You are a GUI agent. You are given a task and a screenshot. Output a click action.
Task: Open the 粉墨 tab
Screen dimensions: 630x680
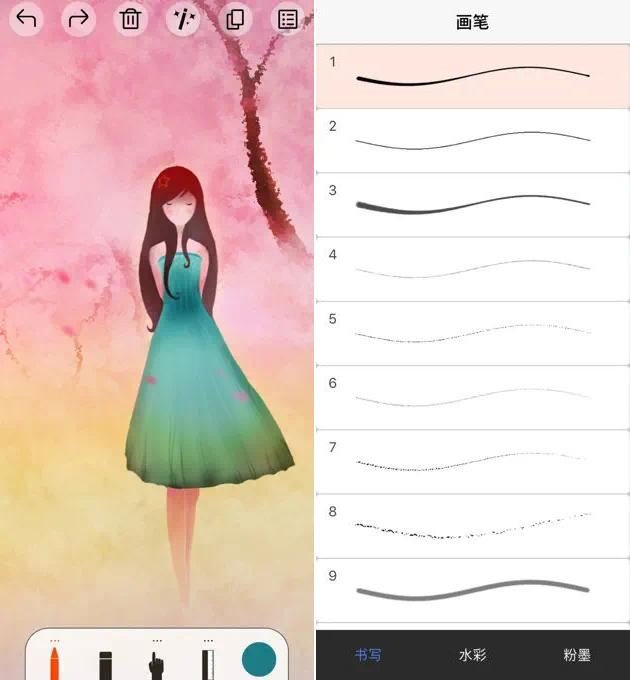click(x=577, y=655)
